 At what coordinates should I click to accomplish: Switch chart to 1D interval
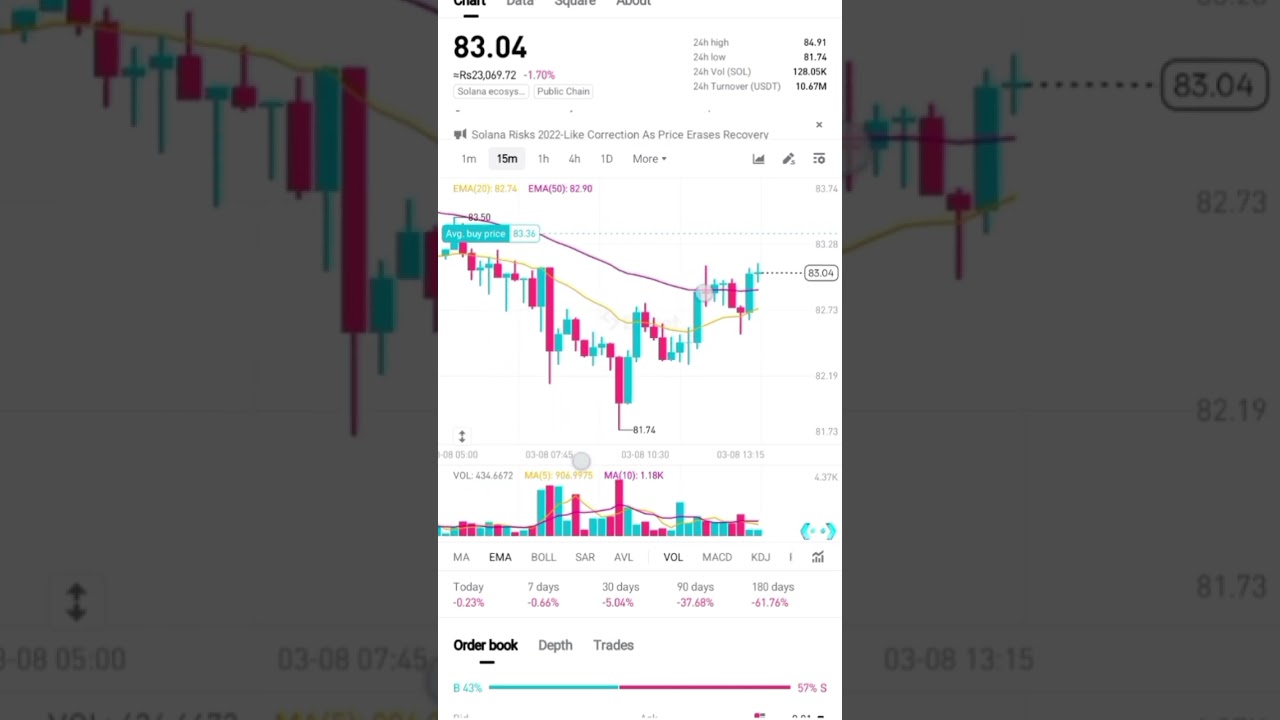pyautogui.click(x=606, y=159)
